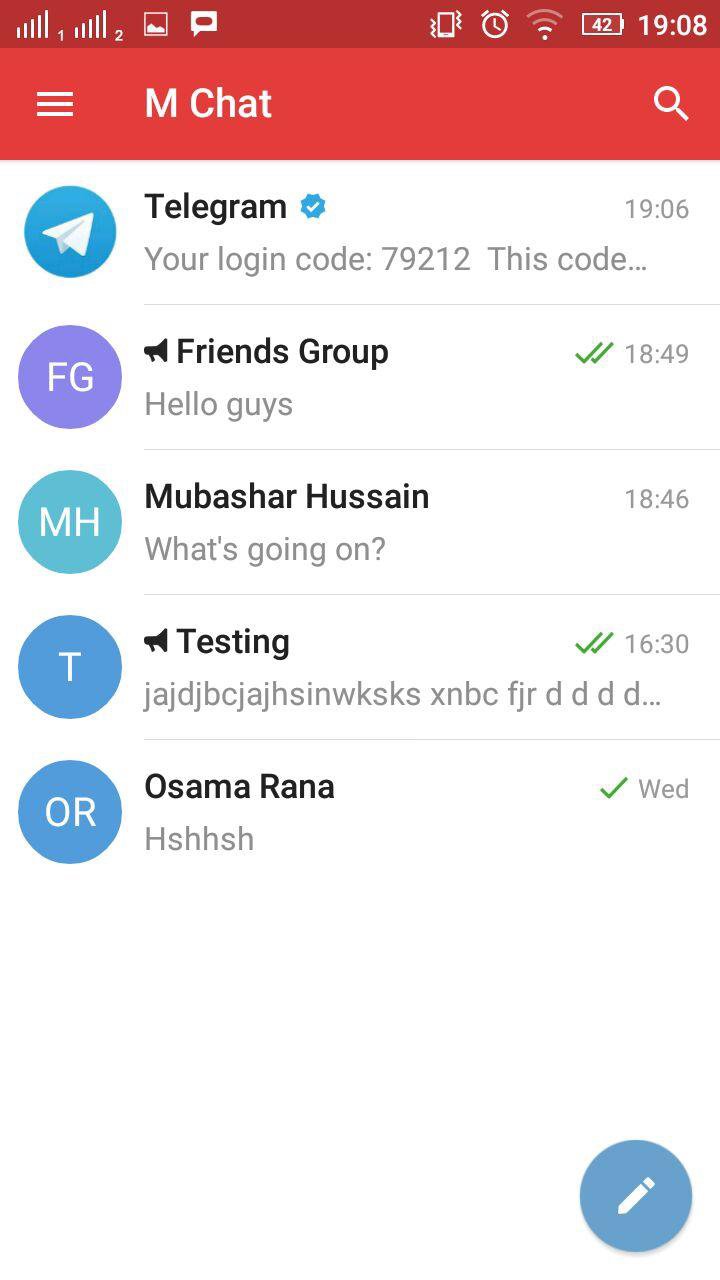Tap the search icon in the toolbar
Viewport: 720px width, 1280px height.
pyautogui.click(x=671, y=103)
